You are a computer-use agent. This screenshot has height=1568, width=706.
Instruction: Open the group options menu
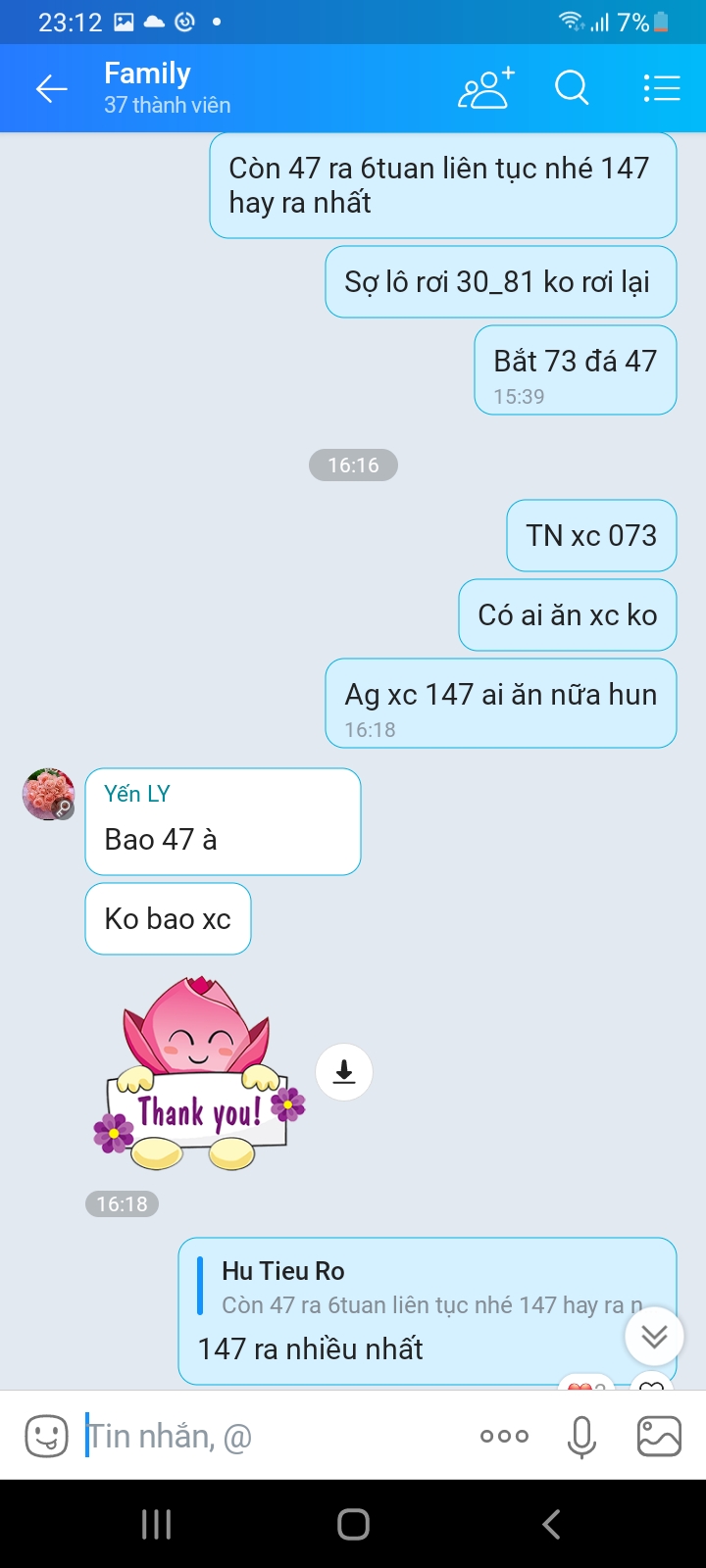tap(662, 88)
